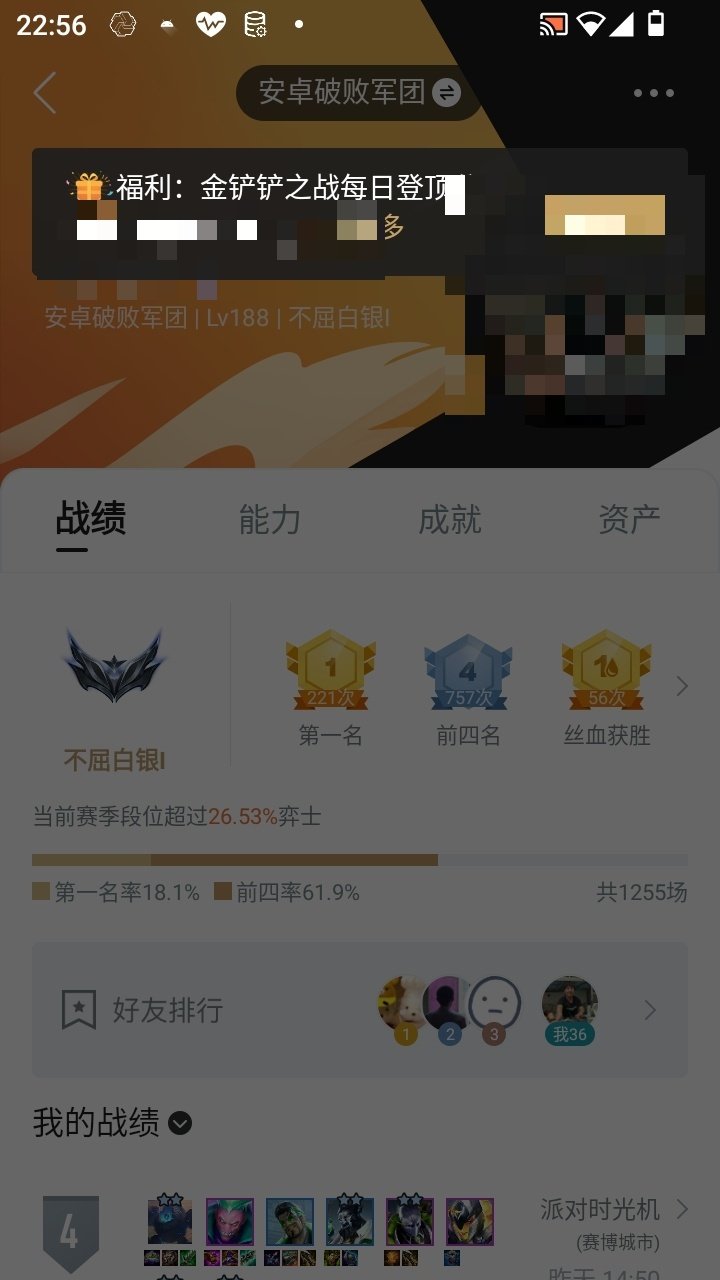Tap the account switcher icon beside 安卓破败军团
The height and width of the screenshot is (1280, 720).
tap(444, 91)
